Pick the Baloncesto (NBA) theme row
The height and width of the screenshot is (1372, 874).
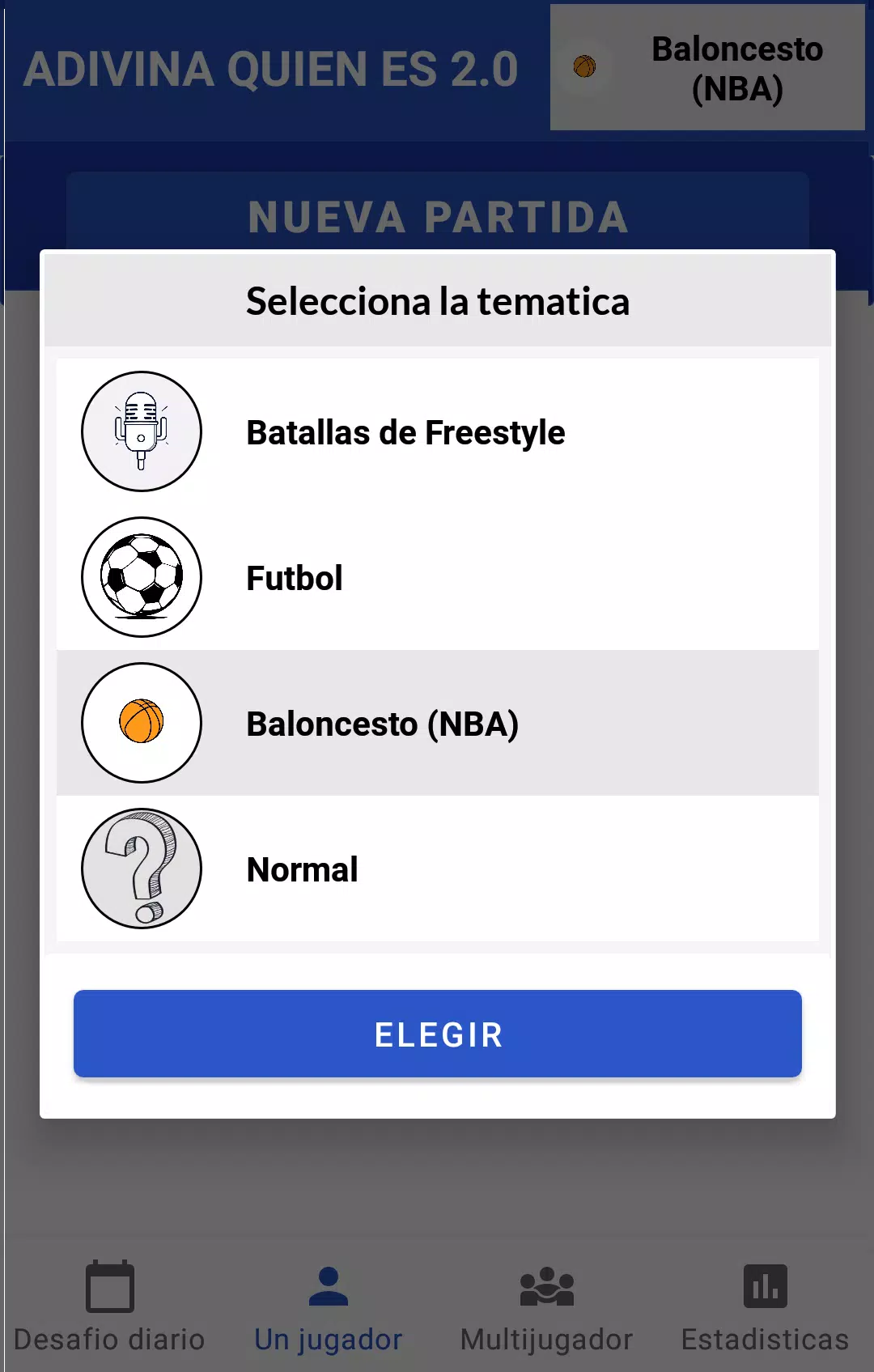click(x=437, y=723)
